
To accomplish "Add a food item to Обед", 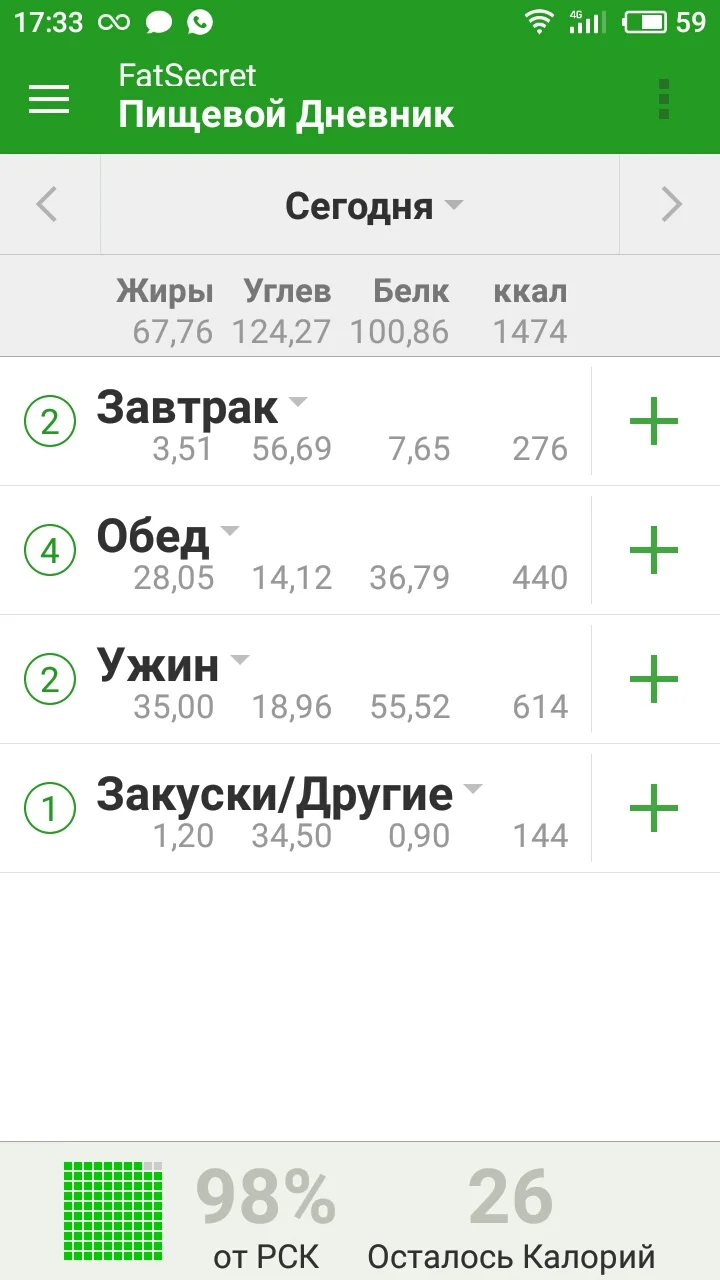I will pos(653,550).
